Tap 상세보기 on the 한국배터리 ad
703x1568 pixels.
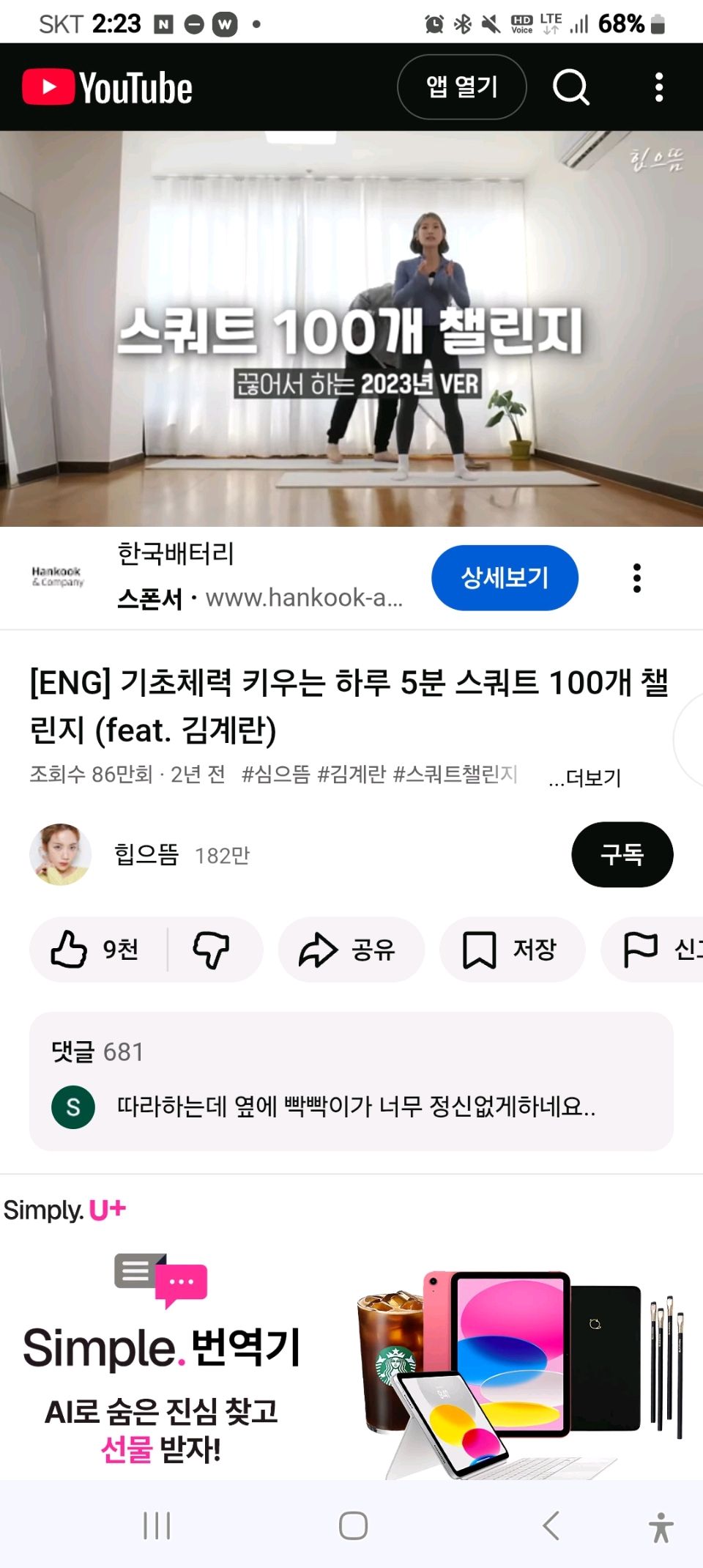tap(505, 577)
